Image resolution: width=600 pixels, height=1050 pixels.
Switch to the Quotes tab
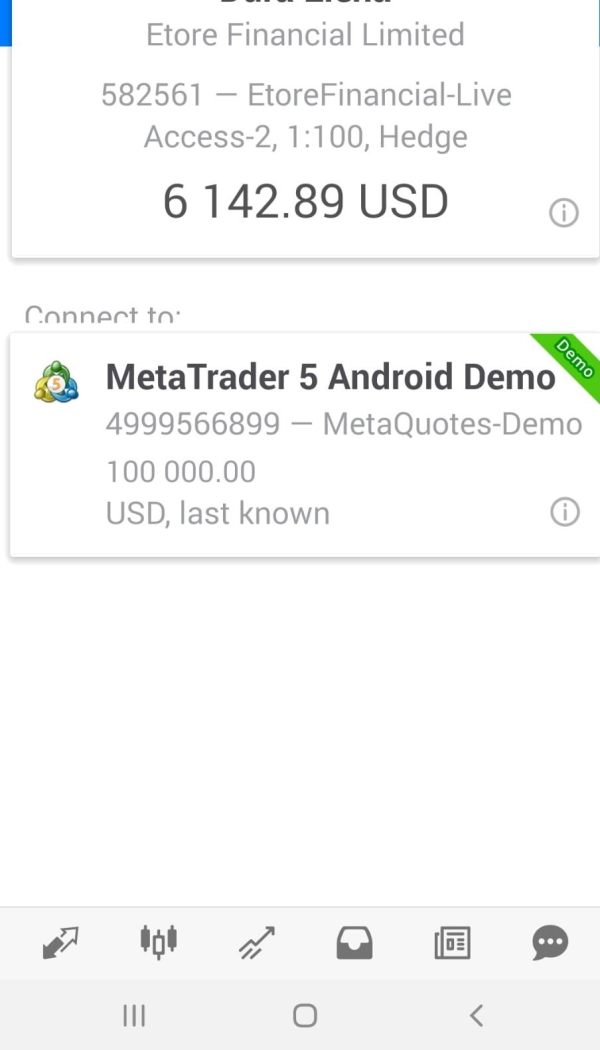point(61,942)
